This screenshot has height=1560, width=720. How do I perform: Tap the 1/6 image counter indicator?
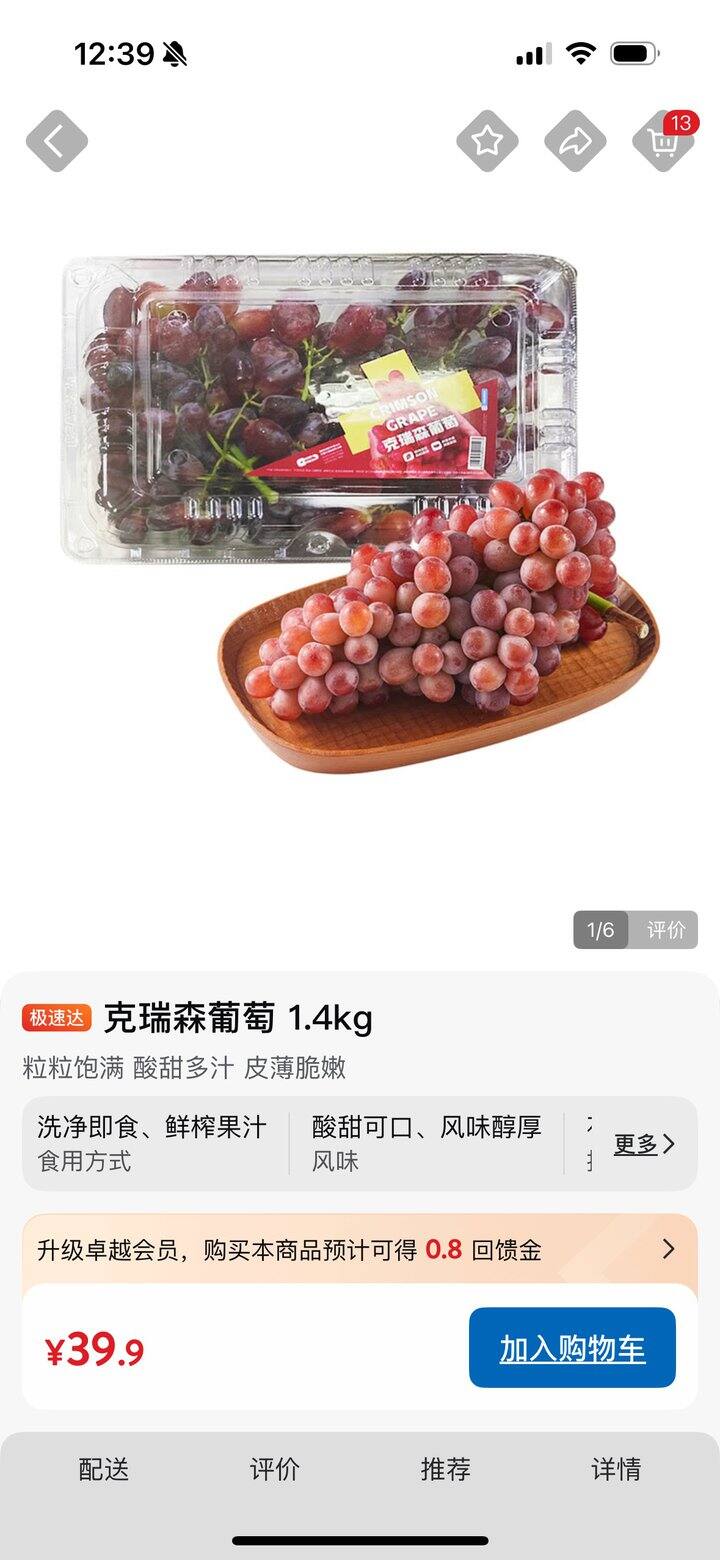[x=600, y=930]
